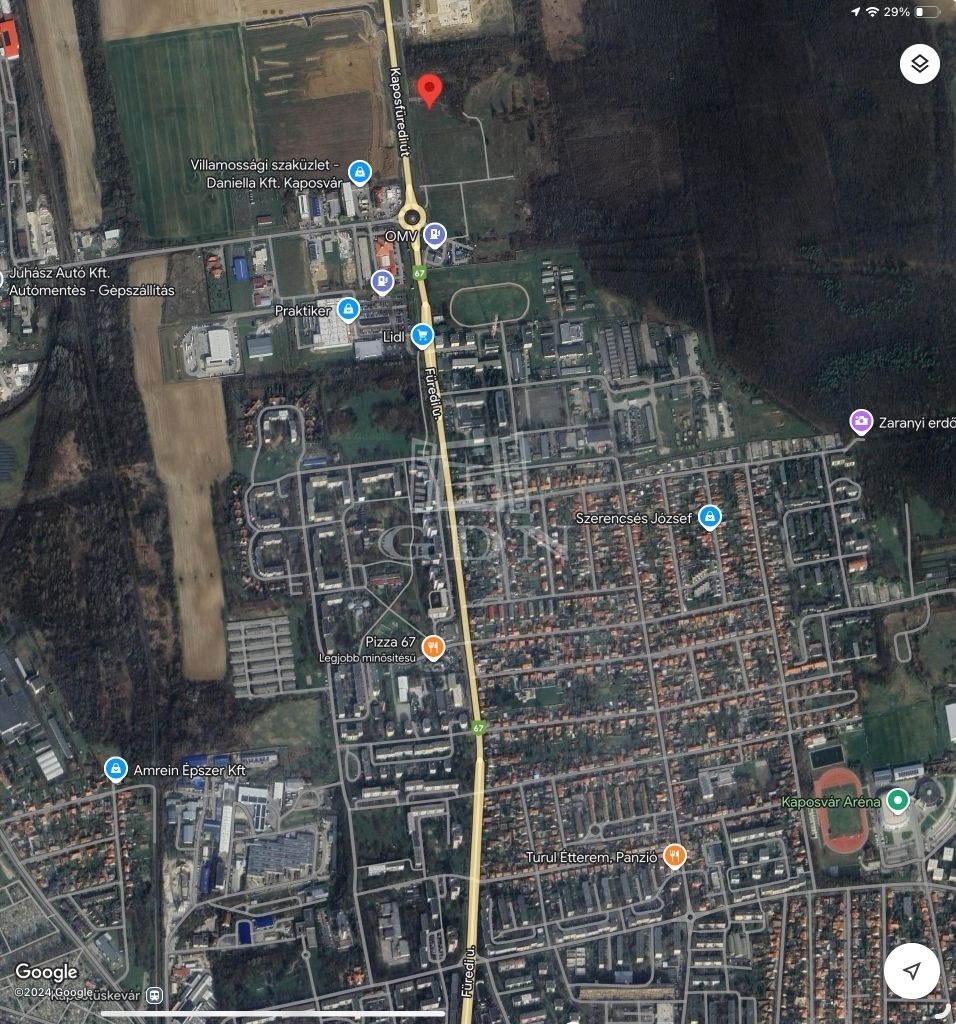Center the map on my location

click(911, 971)
